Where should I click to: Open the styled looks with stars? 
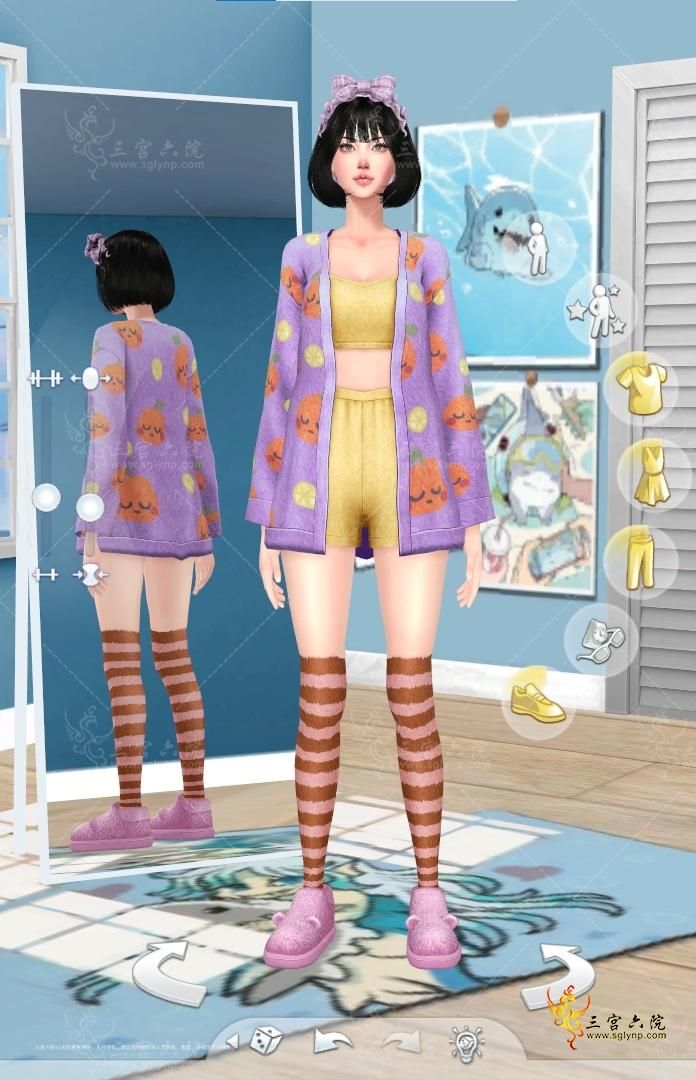(598, 310)
